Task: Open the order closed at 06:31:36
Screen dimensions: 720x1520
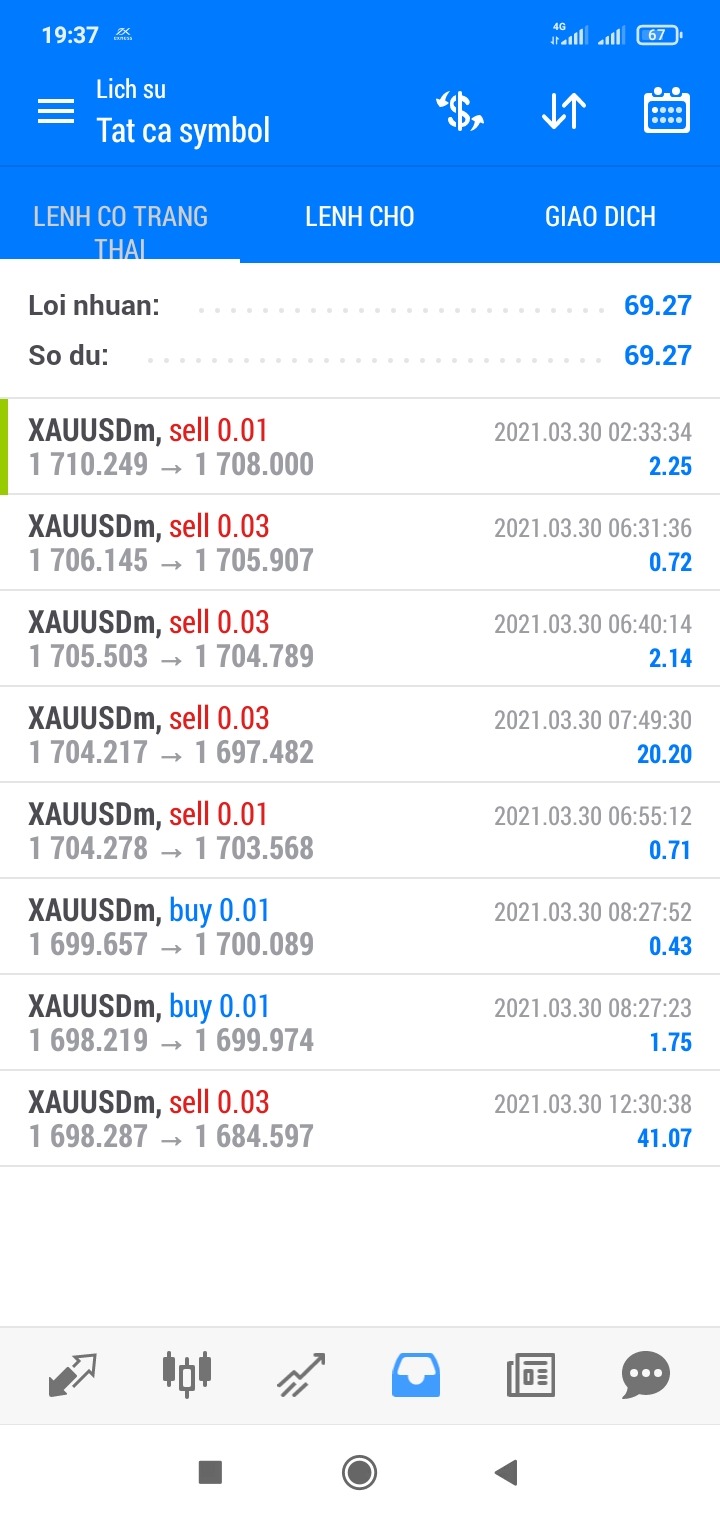Action: [x=360, y=543]
